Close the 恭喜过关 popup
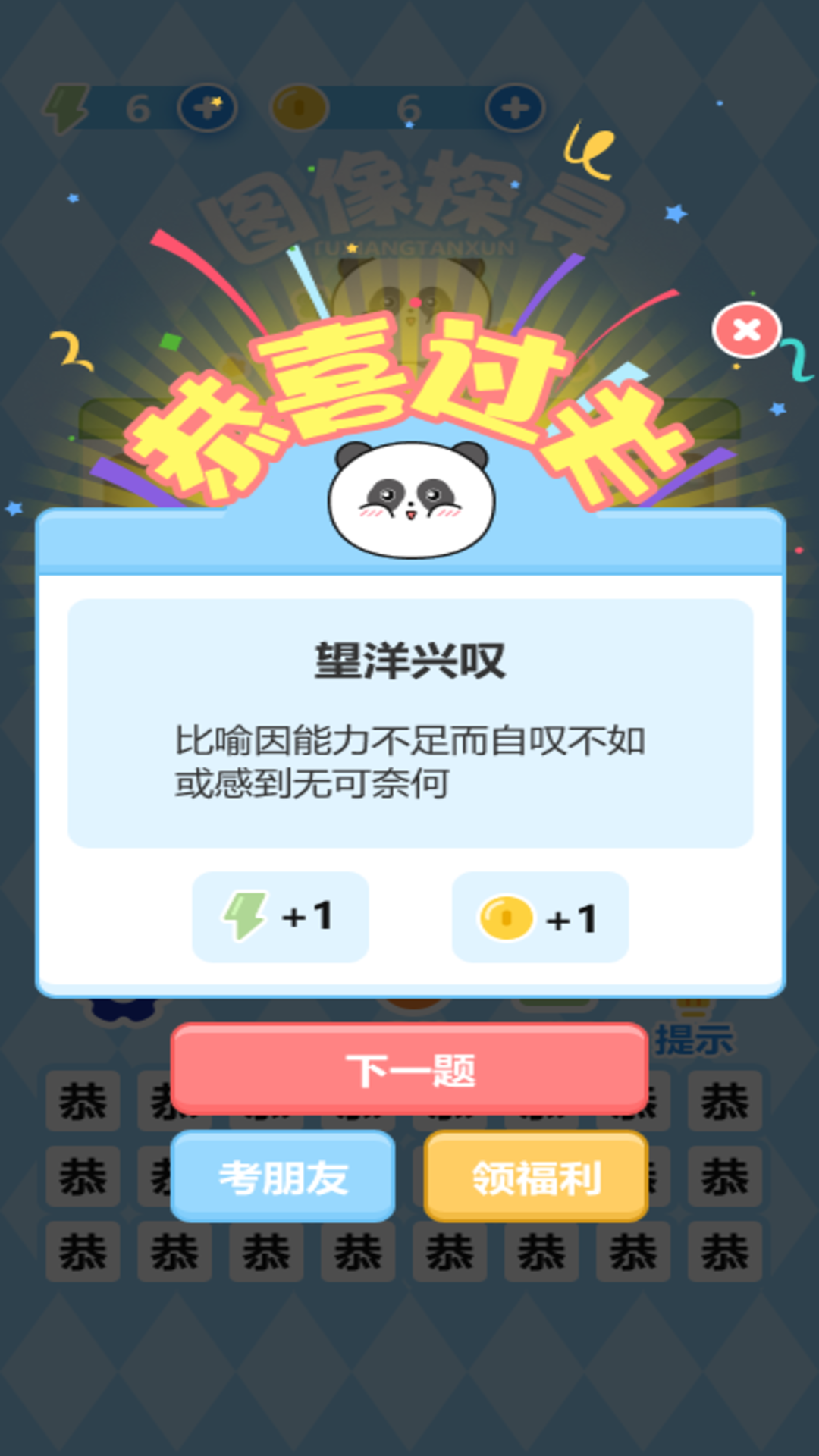 pos(746,330)
